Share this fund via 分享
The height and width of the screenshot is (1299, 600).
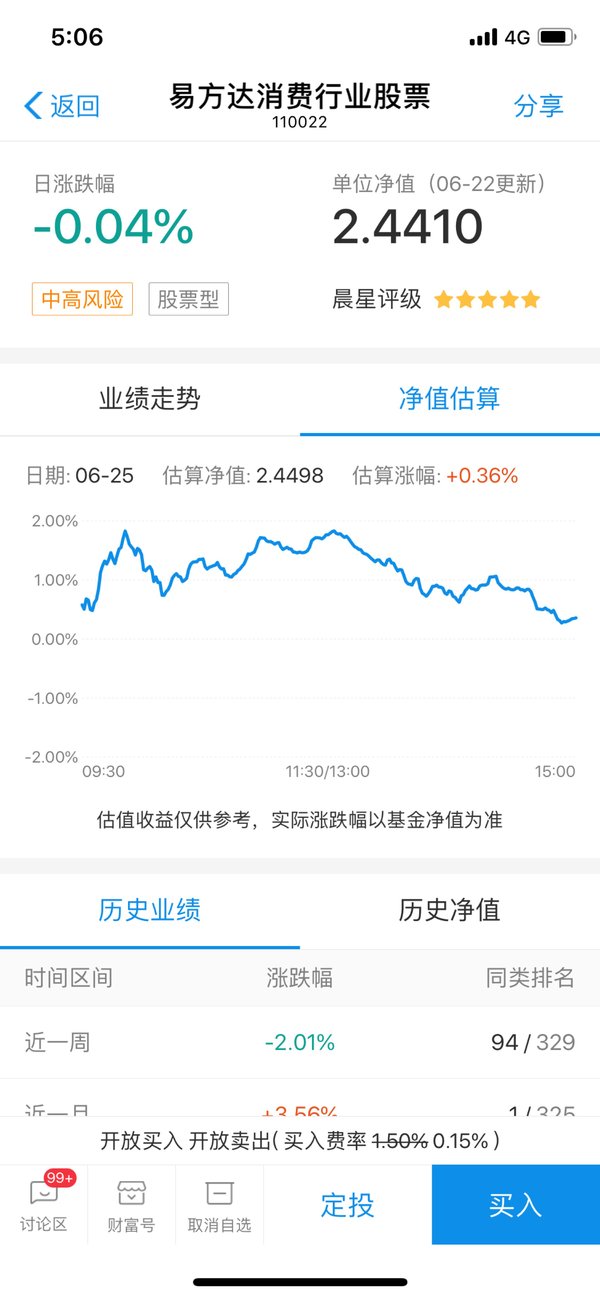tap(538, 105)
